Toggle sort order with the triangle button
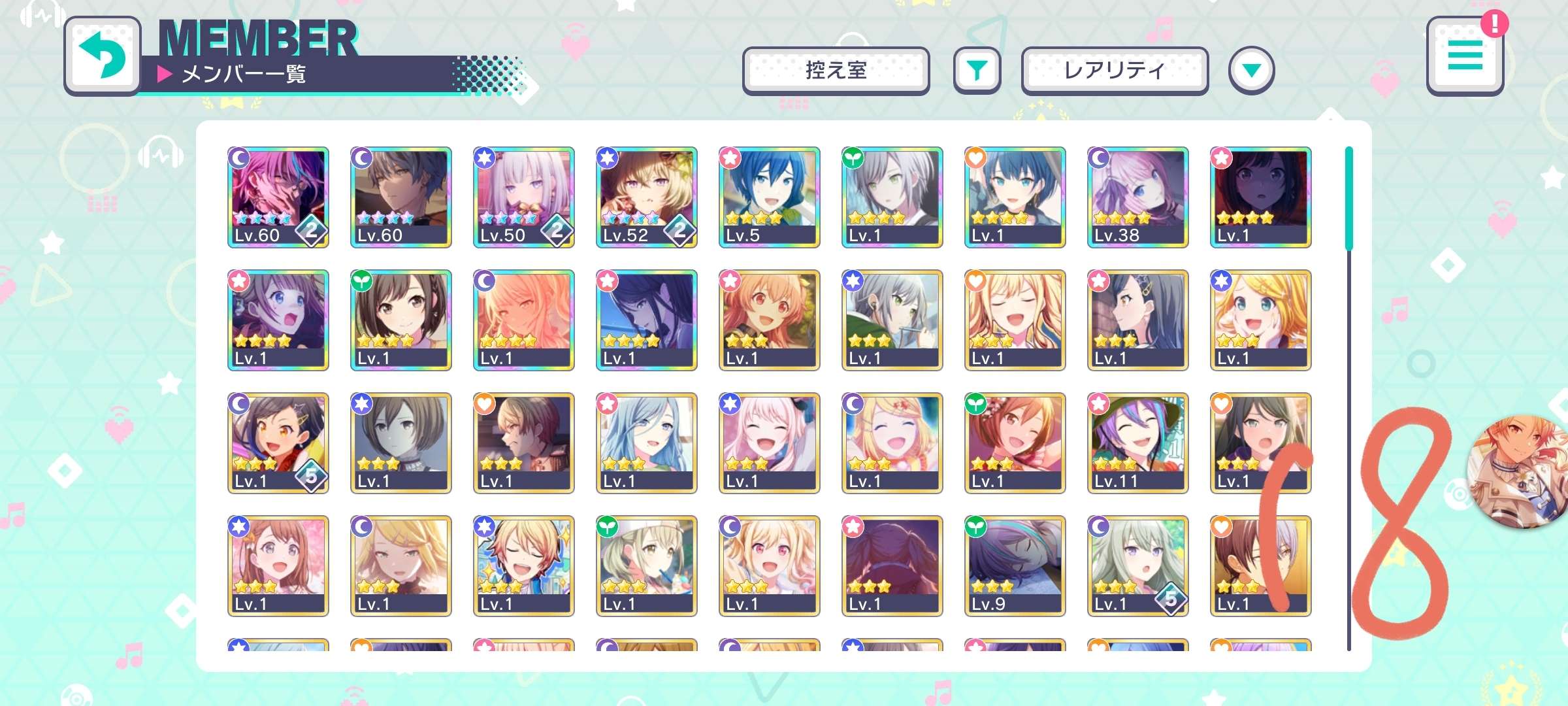Image resolution: width=1568 pixels, height=706 pixels. pos(1251,70)
